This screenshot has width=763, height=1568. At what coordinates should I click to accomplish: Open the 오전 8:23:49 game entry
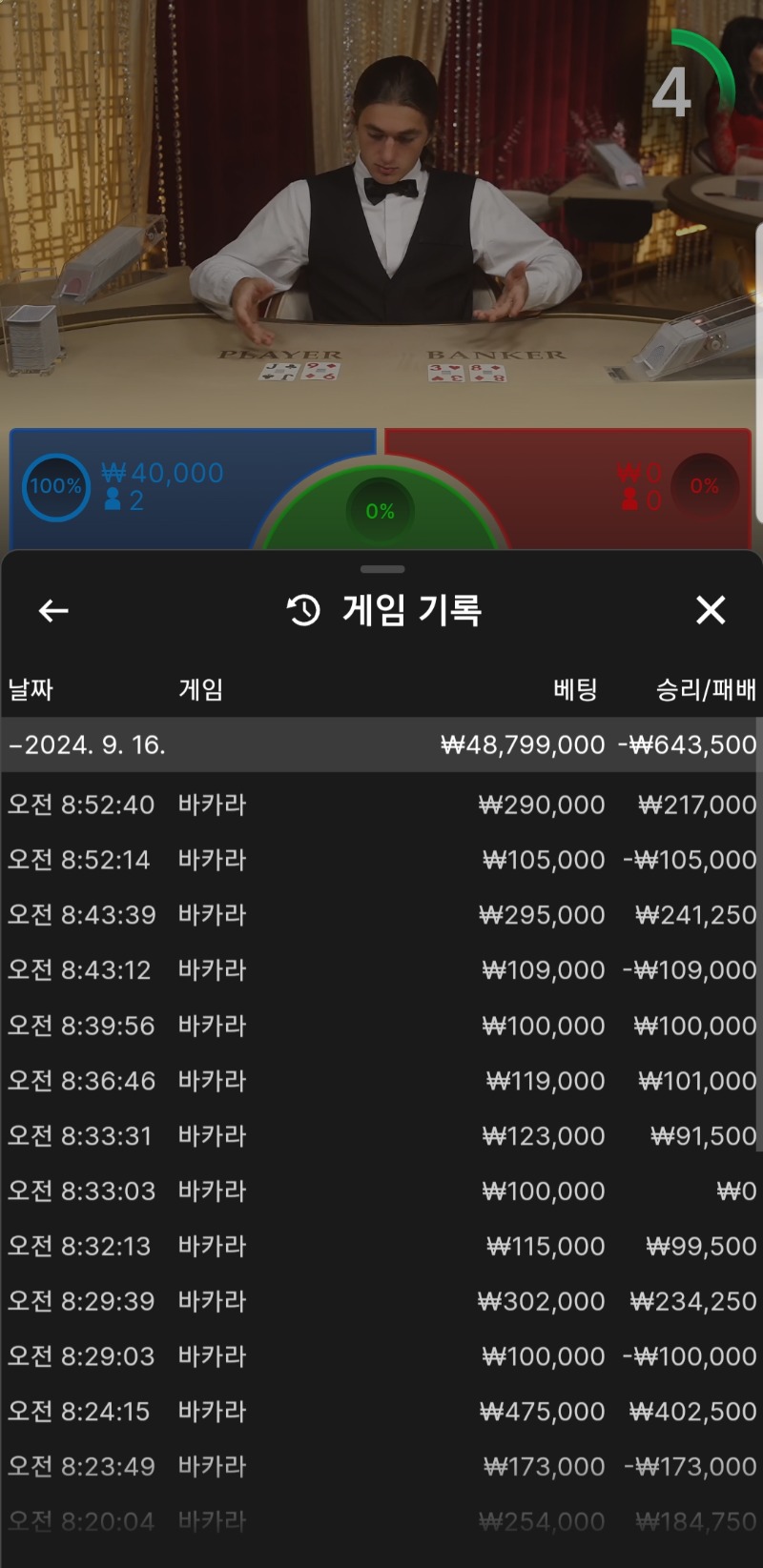pyautogui.click(x=381, y=1467)
